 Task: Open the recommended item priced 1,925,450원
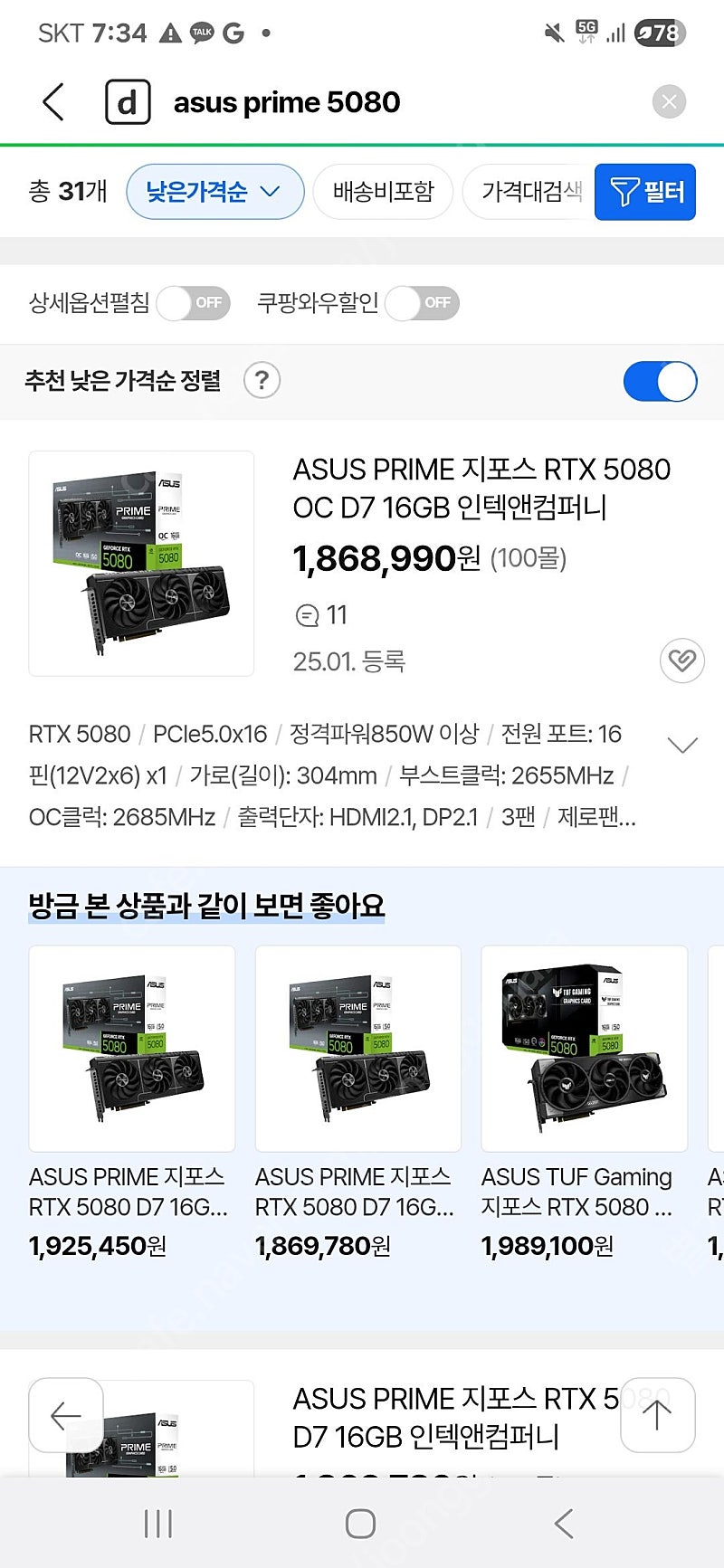pos(132,1104)
